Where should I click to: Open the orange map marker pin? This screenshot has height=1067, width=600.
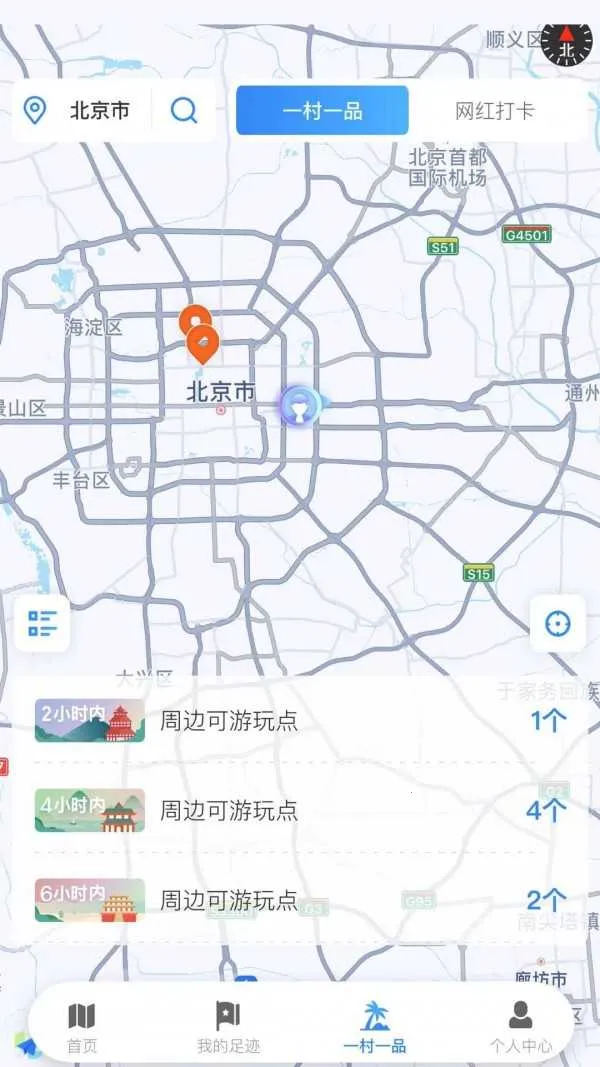203,343
